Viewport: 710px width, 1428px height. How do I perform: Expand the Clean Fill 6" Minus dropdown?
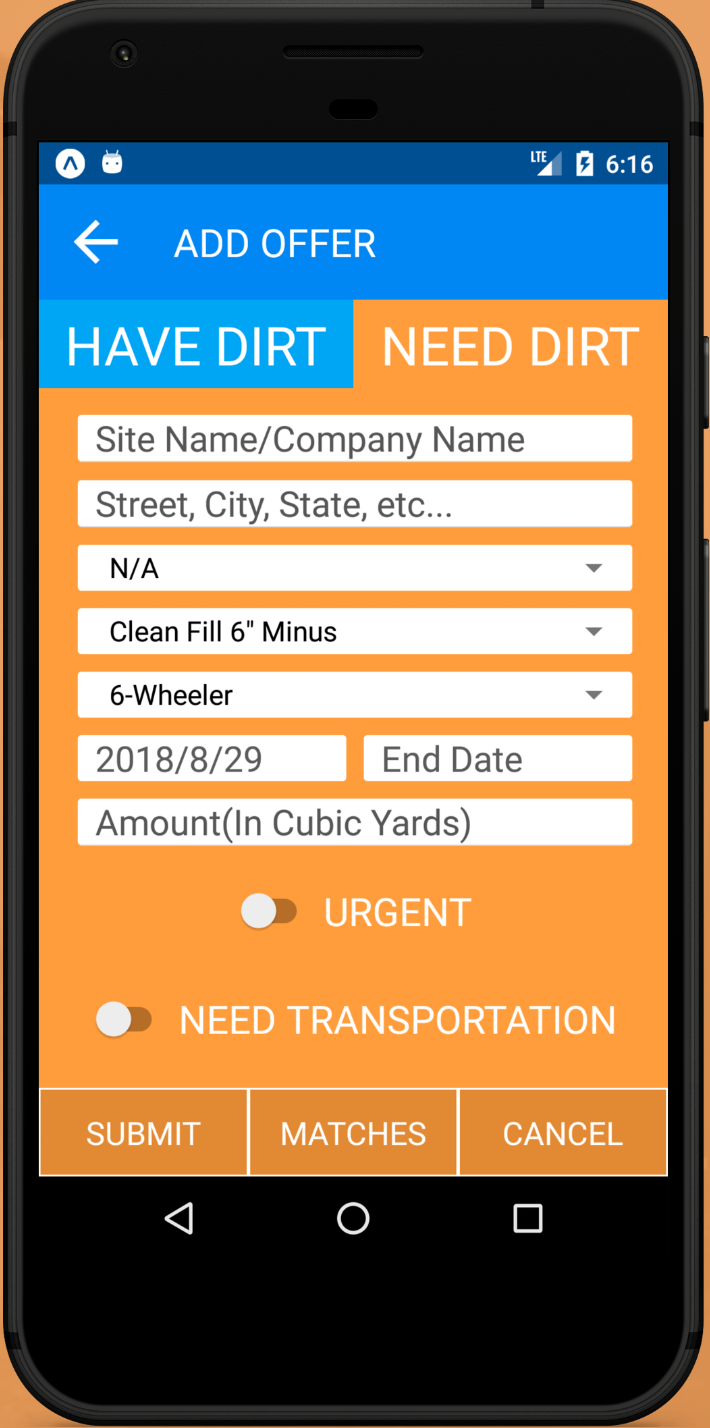(354, 632)
